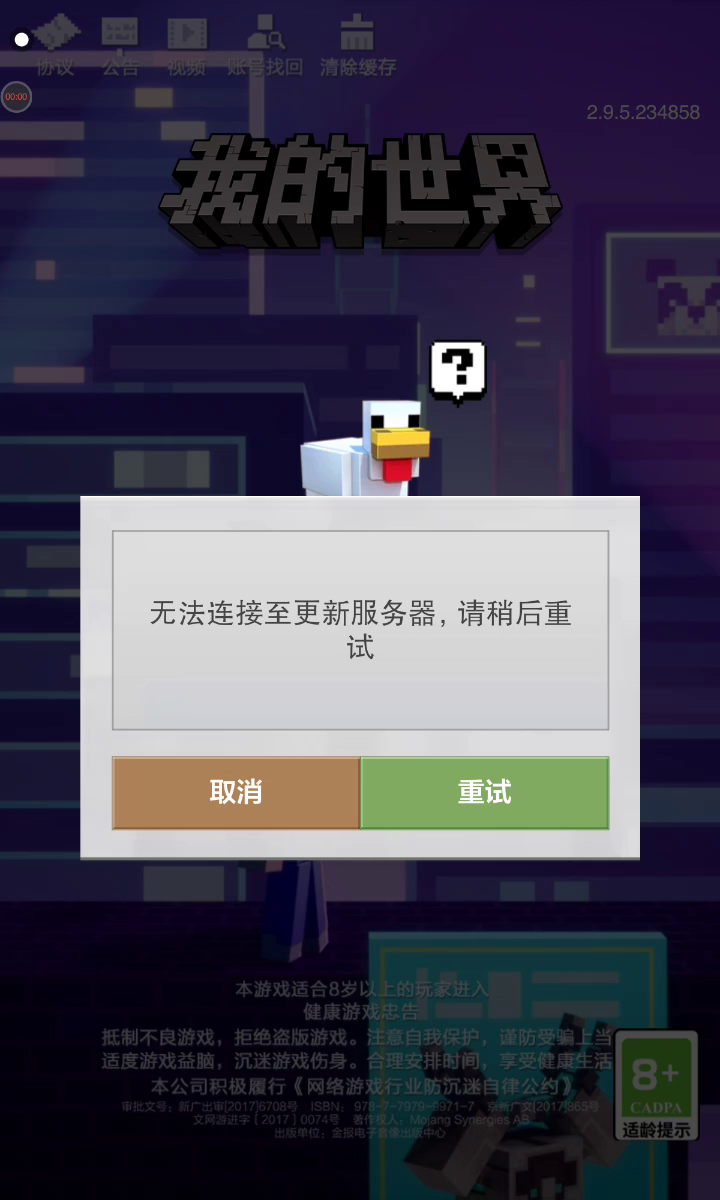Tap 清除缓存 to clear the cache

pyautogui.click(x=358, y=45)
